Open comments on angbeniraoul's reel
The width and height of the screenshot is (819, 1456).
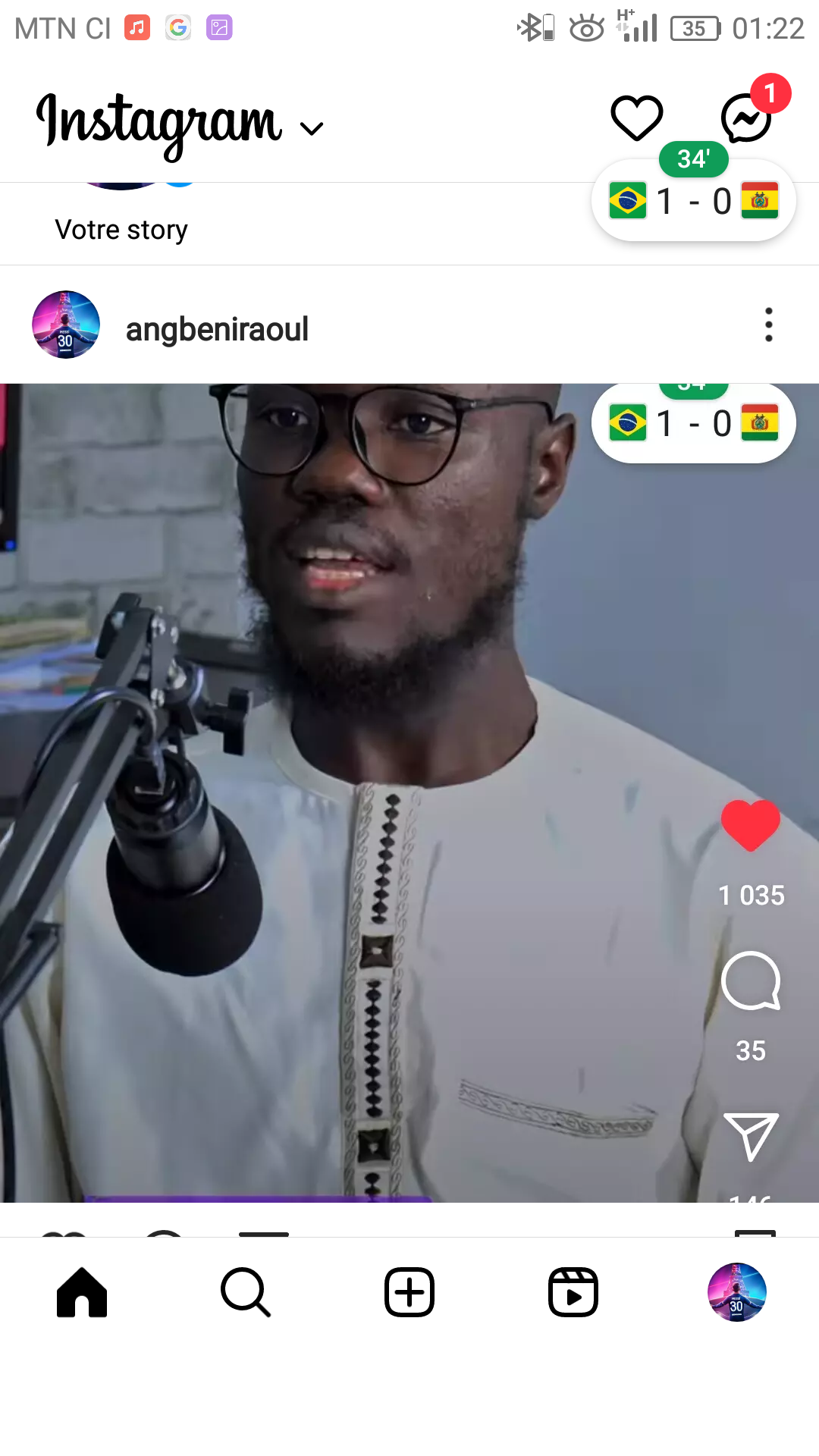pos(750,981)
